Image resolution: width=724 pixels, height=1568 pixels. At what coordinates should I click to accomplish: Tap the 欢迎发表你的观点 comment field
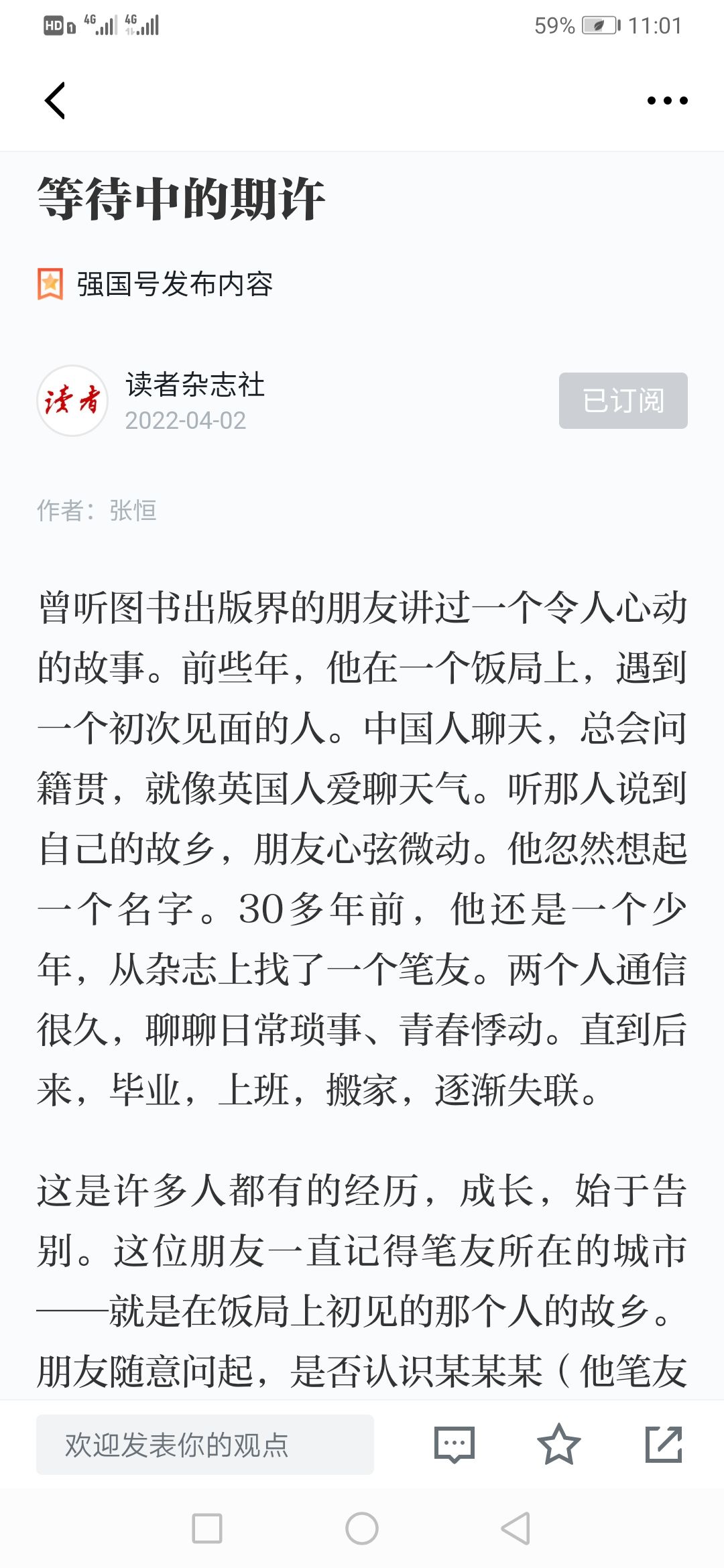pos(205,1444)
